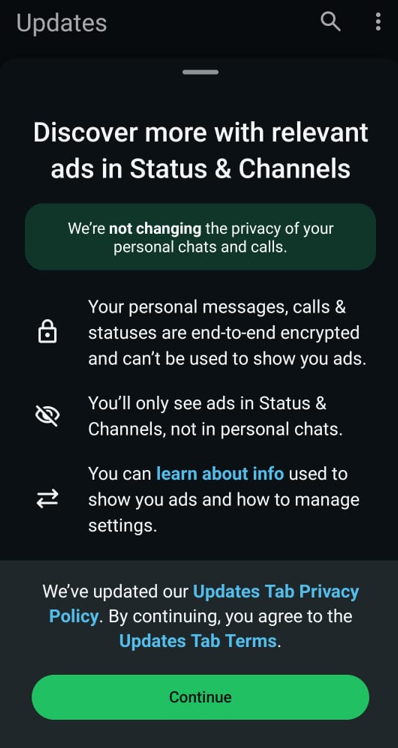Open the Updates Tab Terms link

point(198,641)
